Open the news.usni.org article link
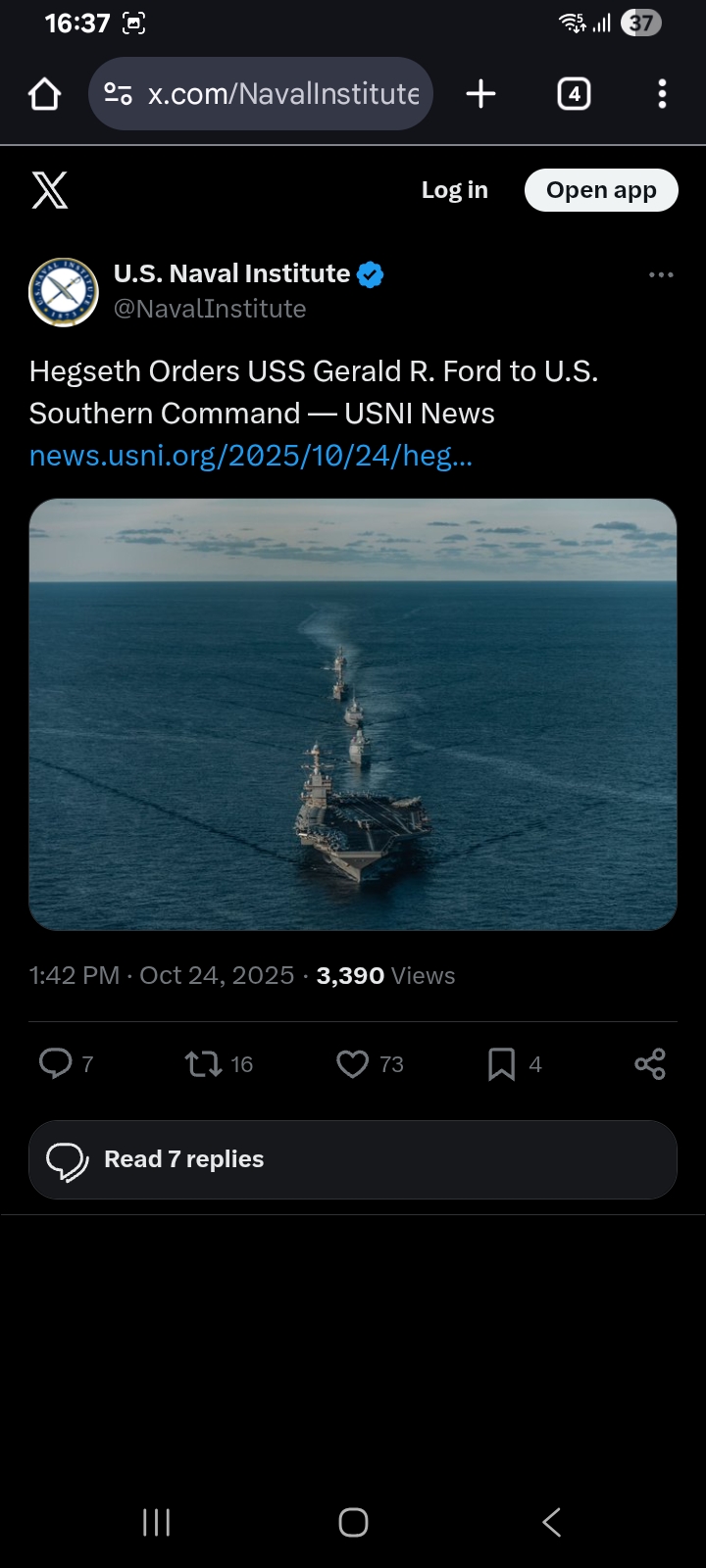Viewport: 706px width, 1568px height. pos(251,456)
